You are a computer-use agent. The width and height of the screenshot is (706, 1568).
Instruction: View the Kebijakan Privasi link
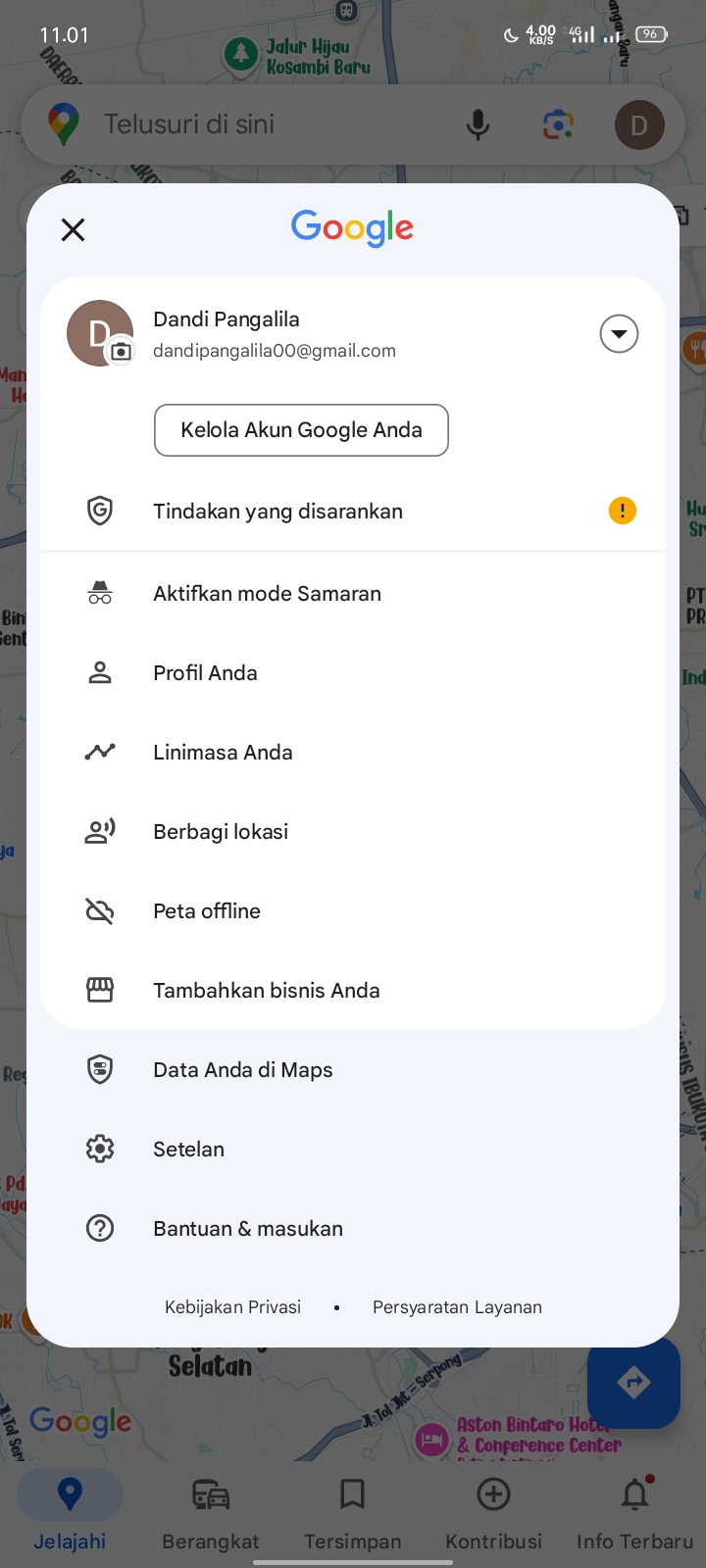click(x=232, y=1307)
